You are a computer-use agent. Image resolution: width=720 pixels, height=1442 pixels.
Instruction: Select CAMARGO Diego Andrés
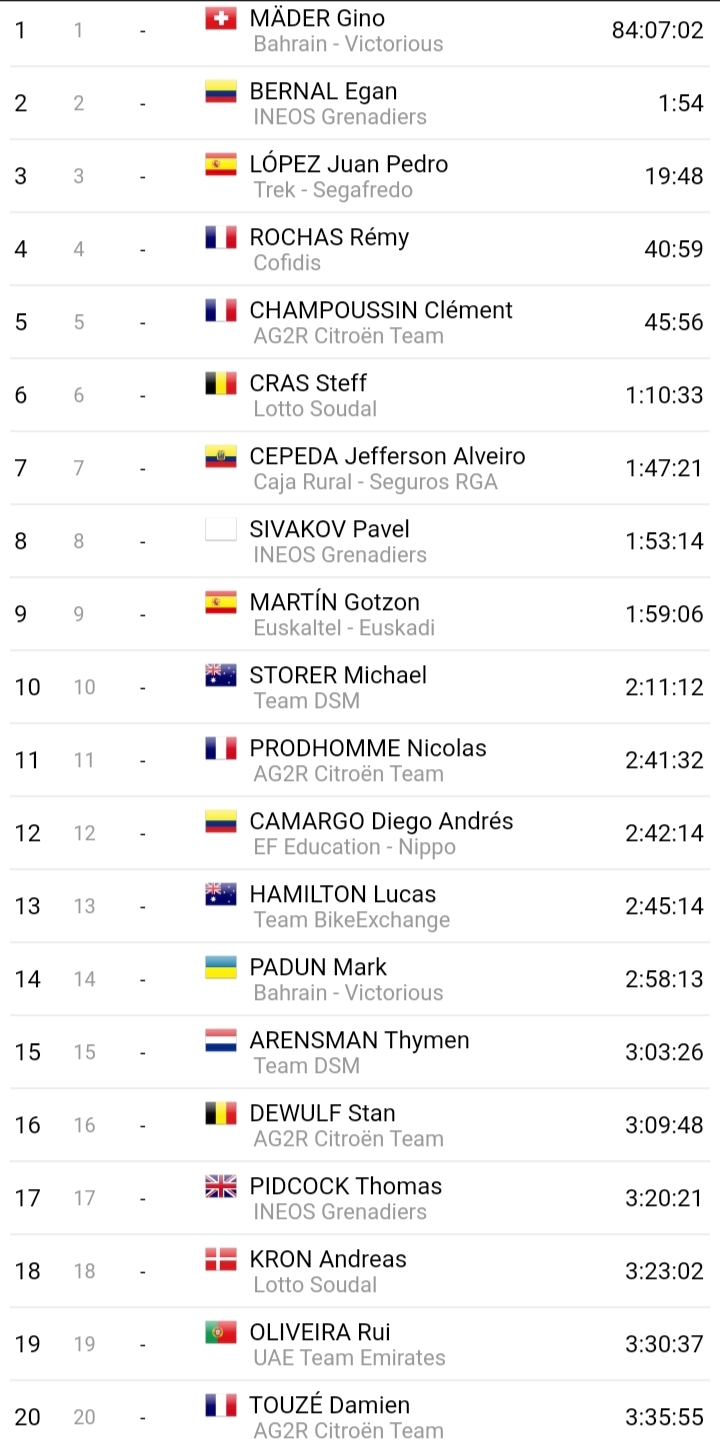(x=381, y=821)
